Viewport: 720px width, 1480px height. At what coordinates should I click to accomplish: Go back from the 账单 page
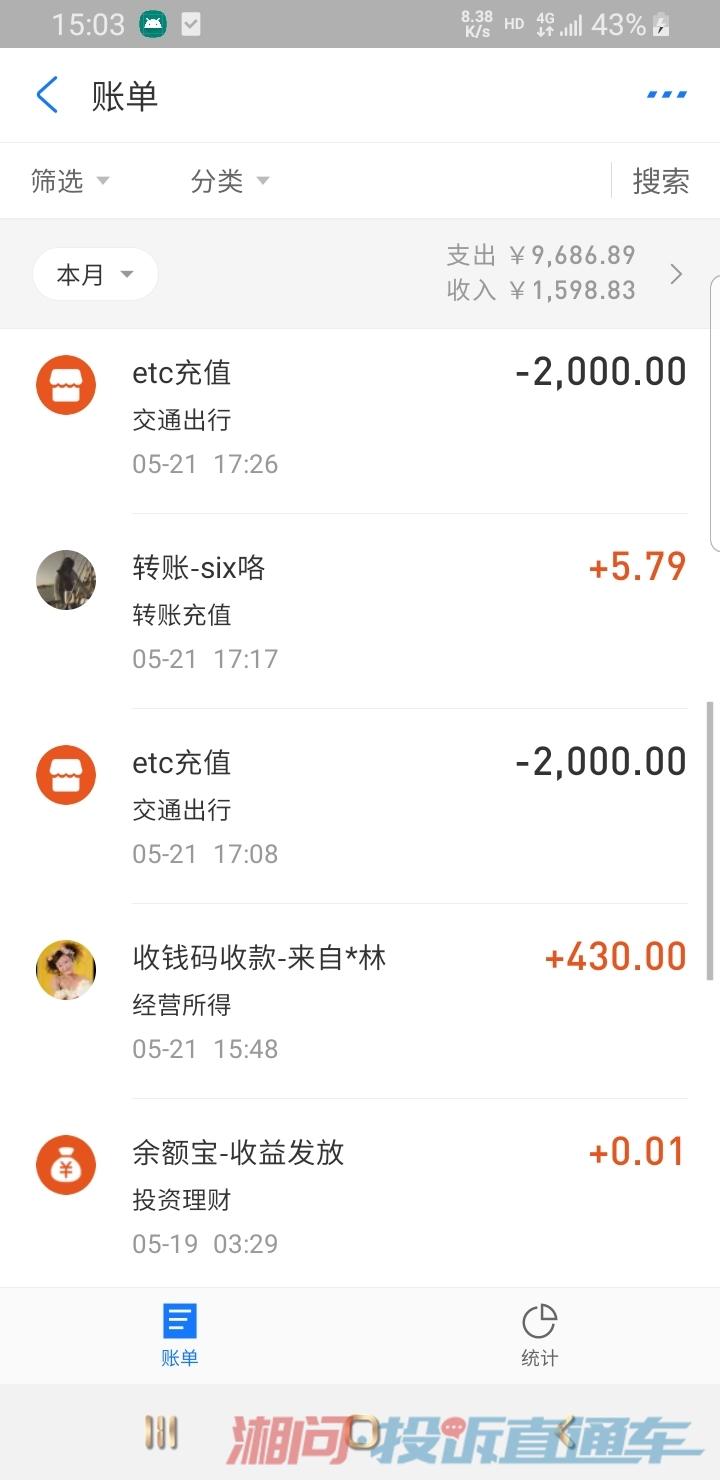pyautogui.click(x=47, y=96)
